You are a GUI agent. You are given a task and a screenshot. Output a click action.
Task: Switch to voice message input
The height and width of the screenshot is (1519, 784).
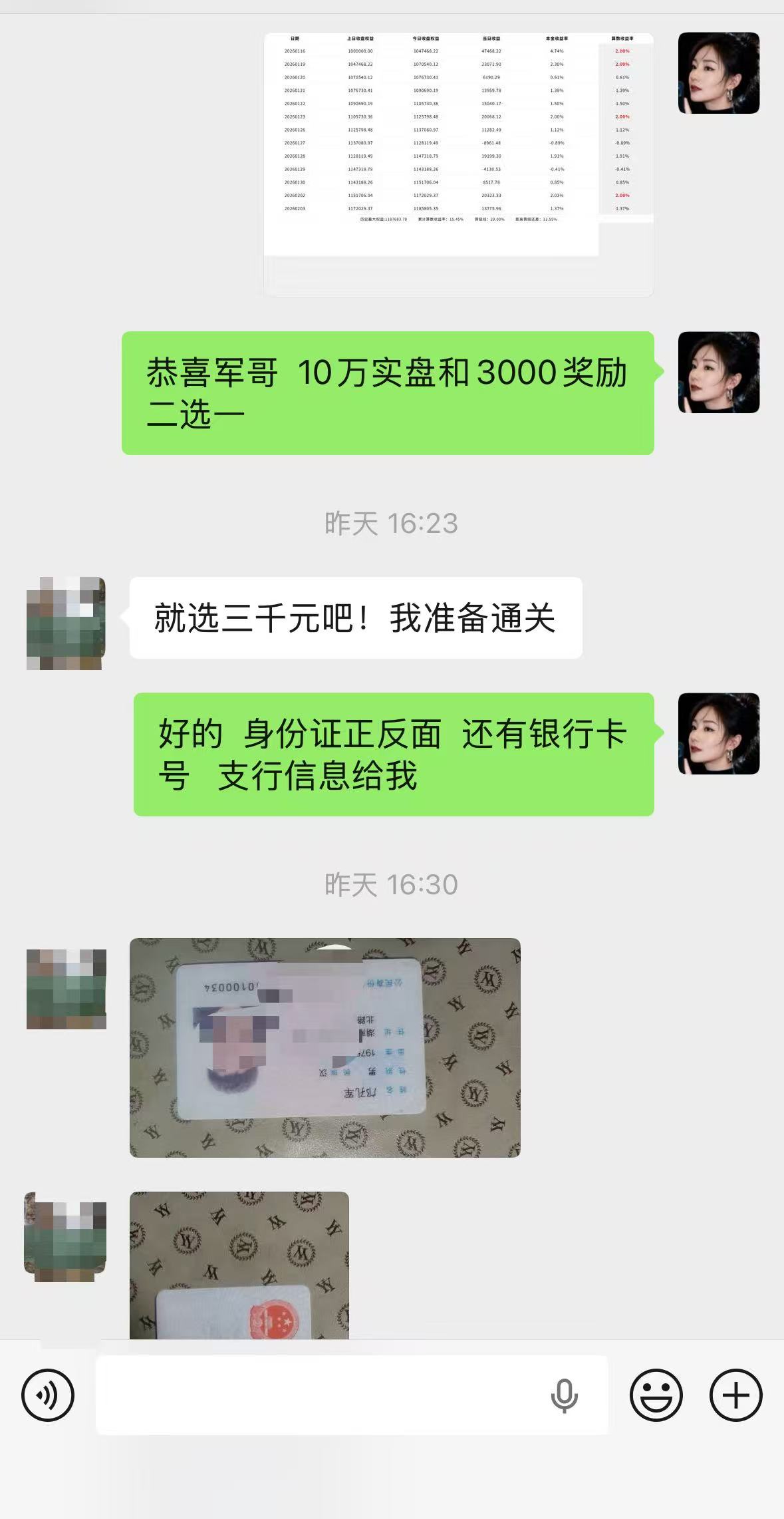tap(48, 1395)
